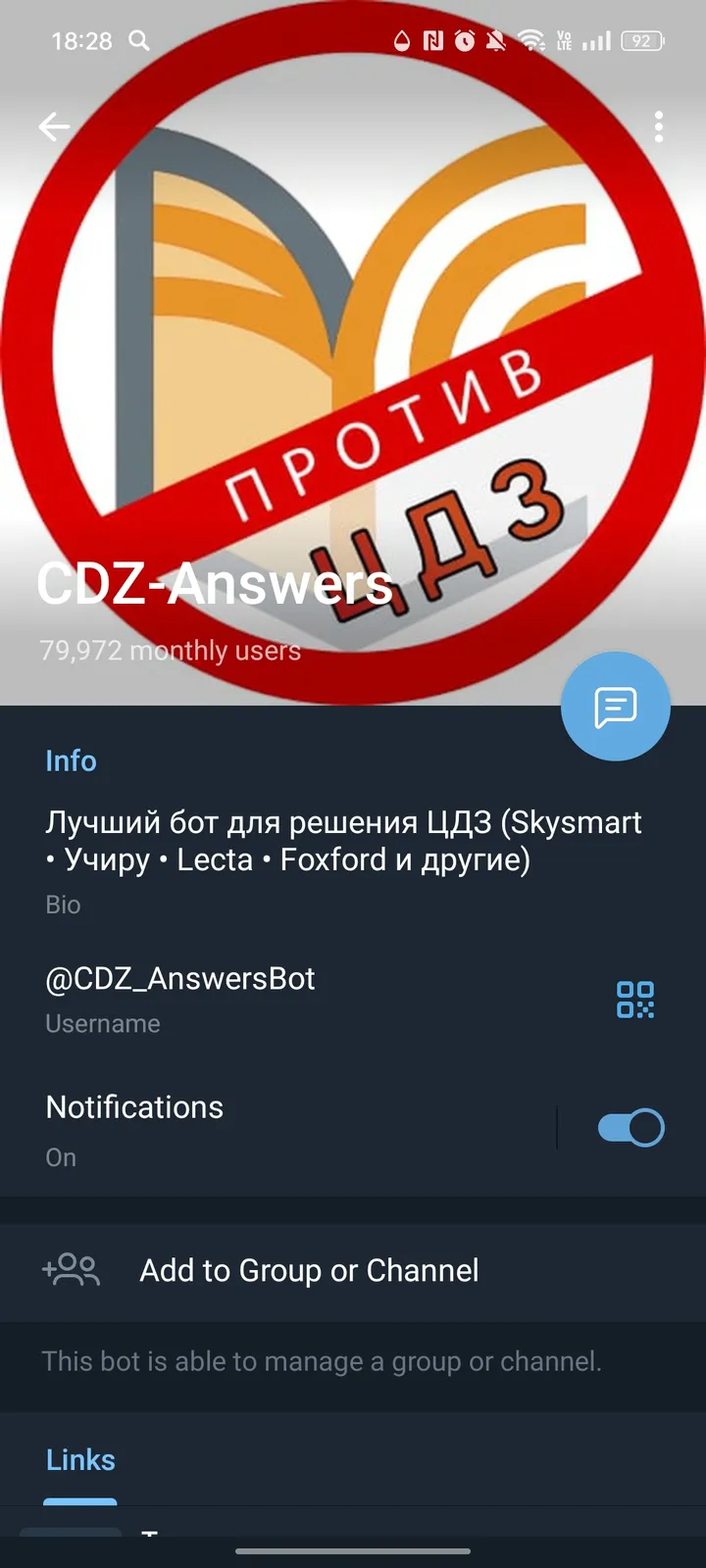The width and height of the screenshot is (706, 1568).
Task: Tap the Add to Group people icon
Action: (71, 1270)
